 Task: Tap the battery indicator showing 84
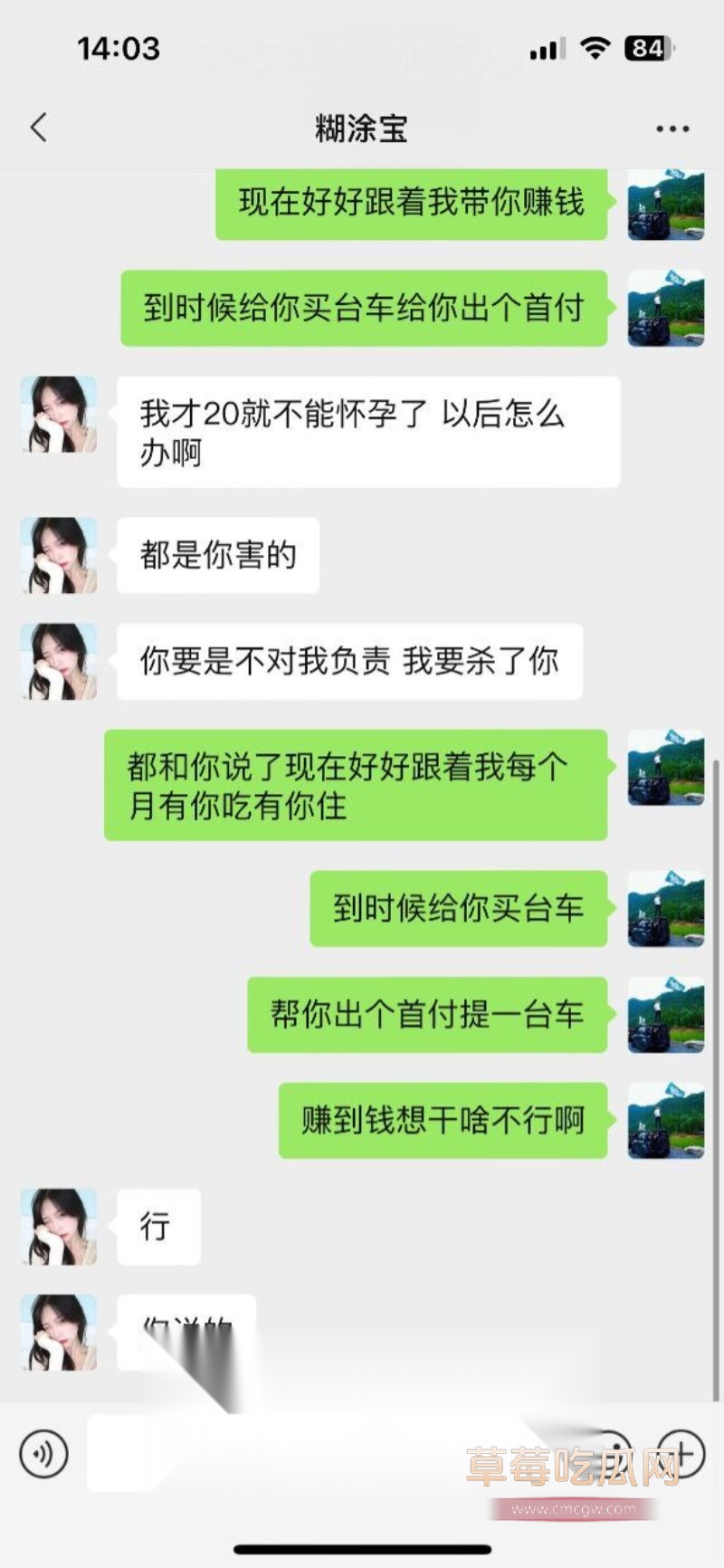(x=645, y=50)
